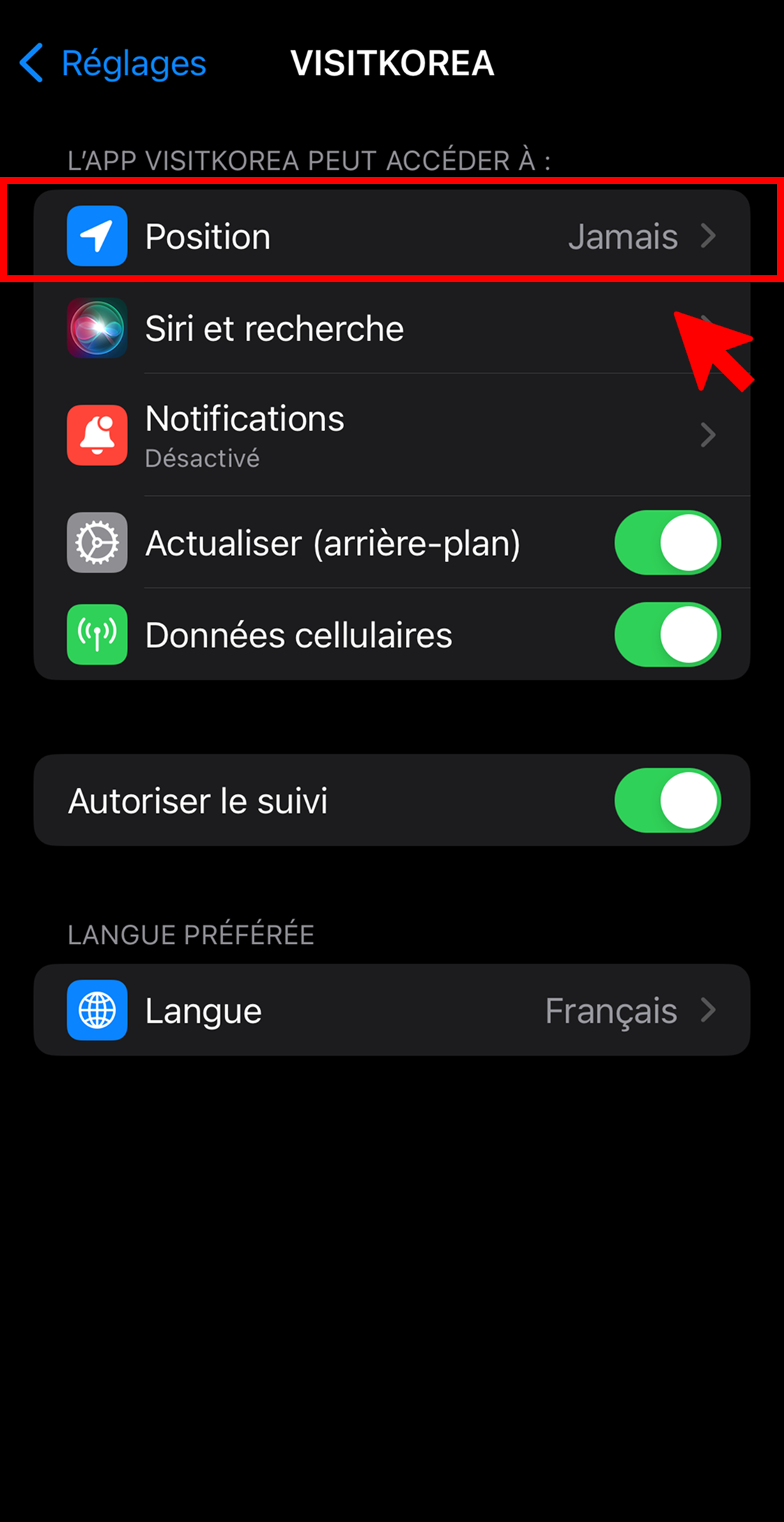Turn off Données cellulaires
The width and height of the screenshot is (784, 1522).
(x=667, y=635)
